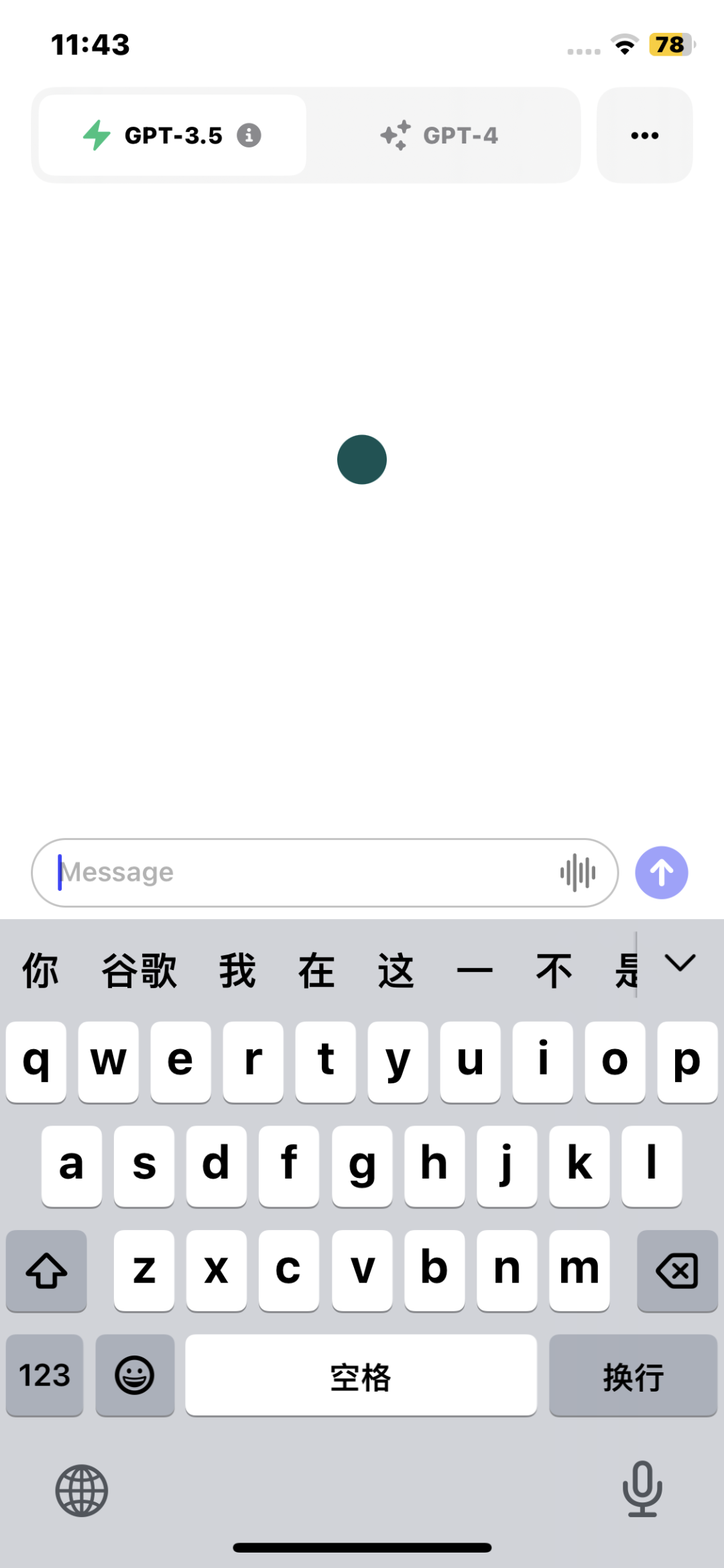This screenshot has width=724, height=1568.
Task: Switch keyboard language with globe icon
Action: click(x=82, y=1490)
